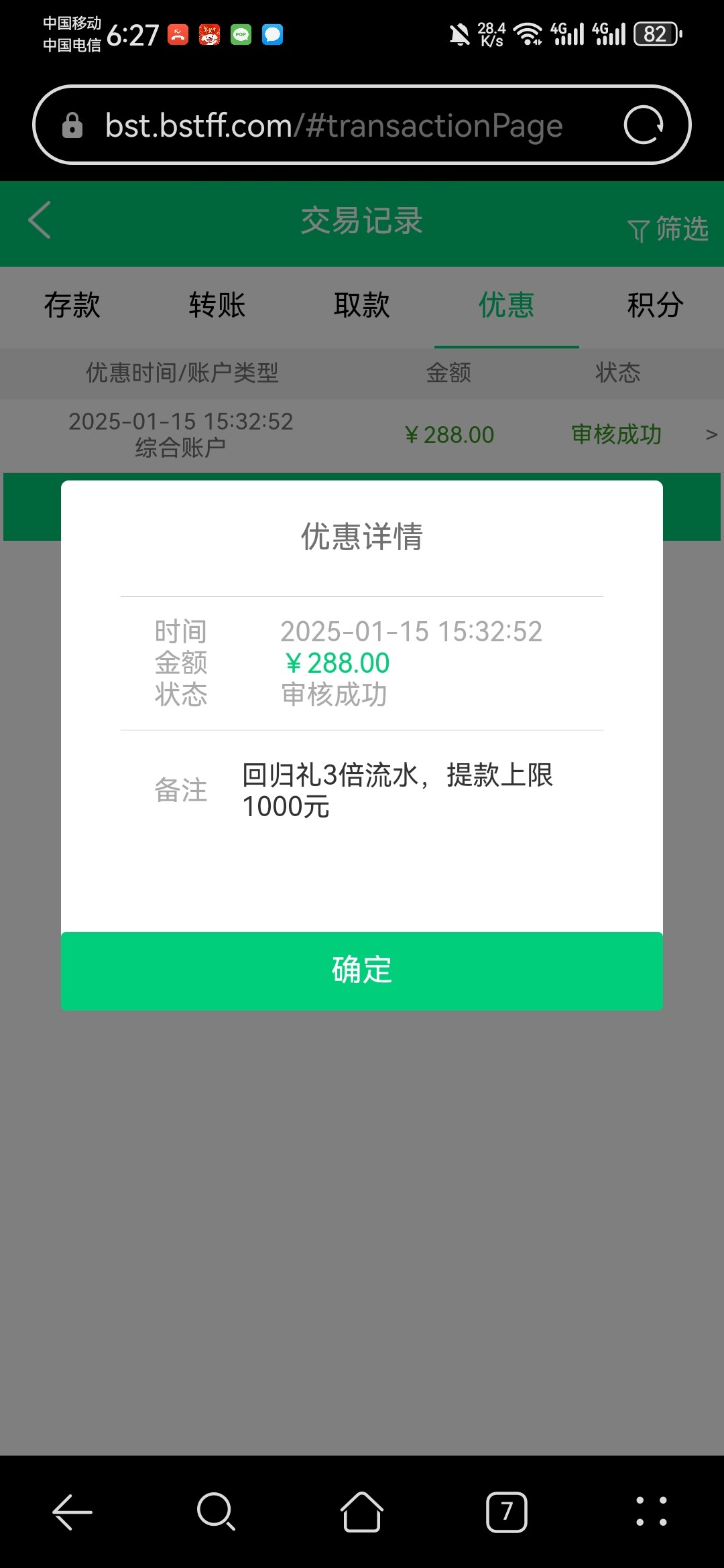
Task: Go back using the header arrow
Action: pos(40,220)
